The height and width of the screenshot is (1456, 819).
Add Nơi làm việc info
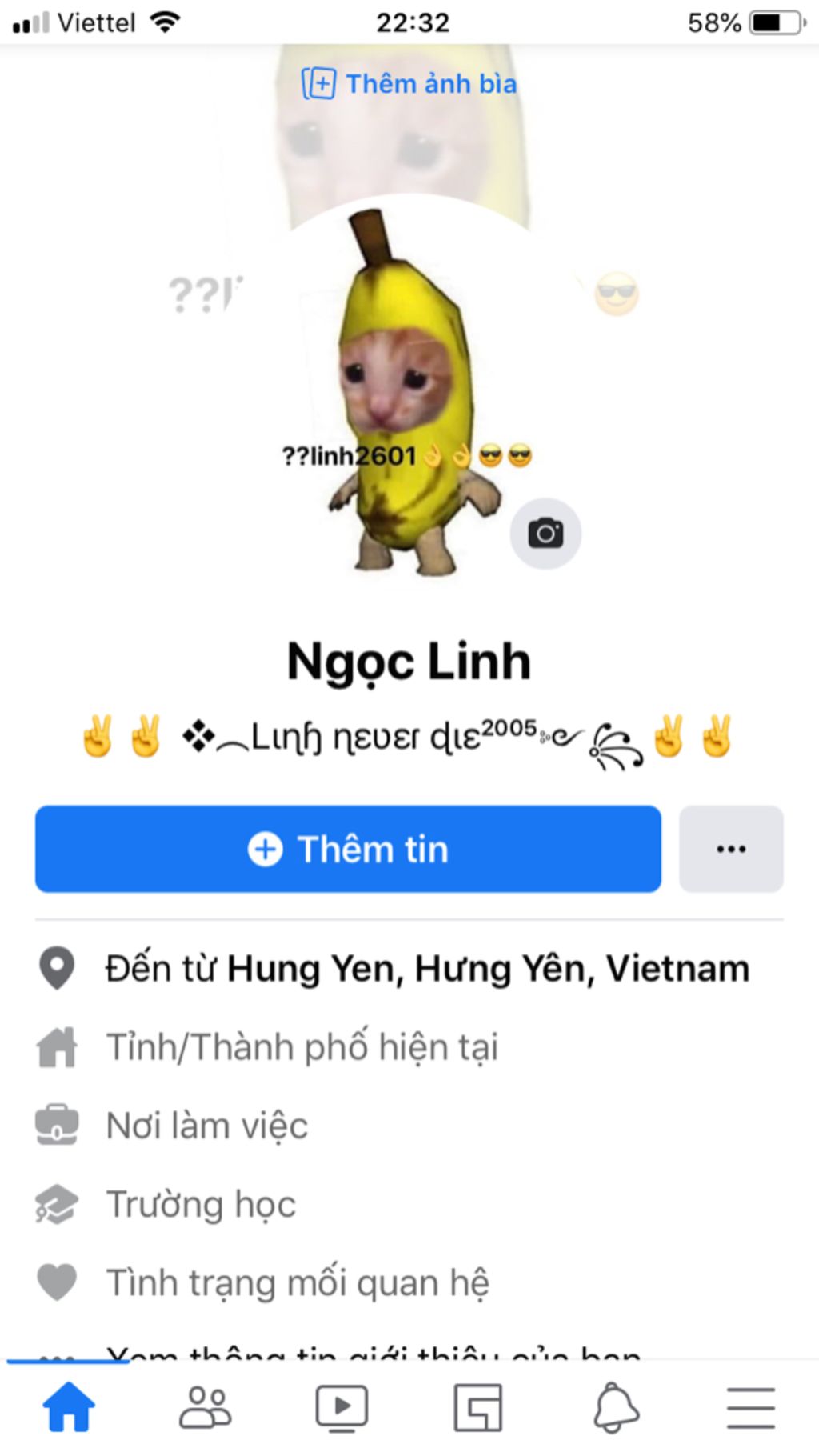click(206, 1126)
